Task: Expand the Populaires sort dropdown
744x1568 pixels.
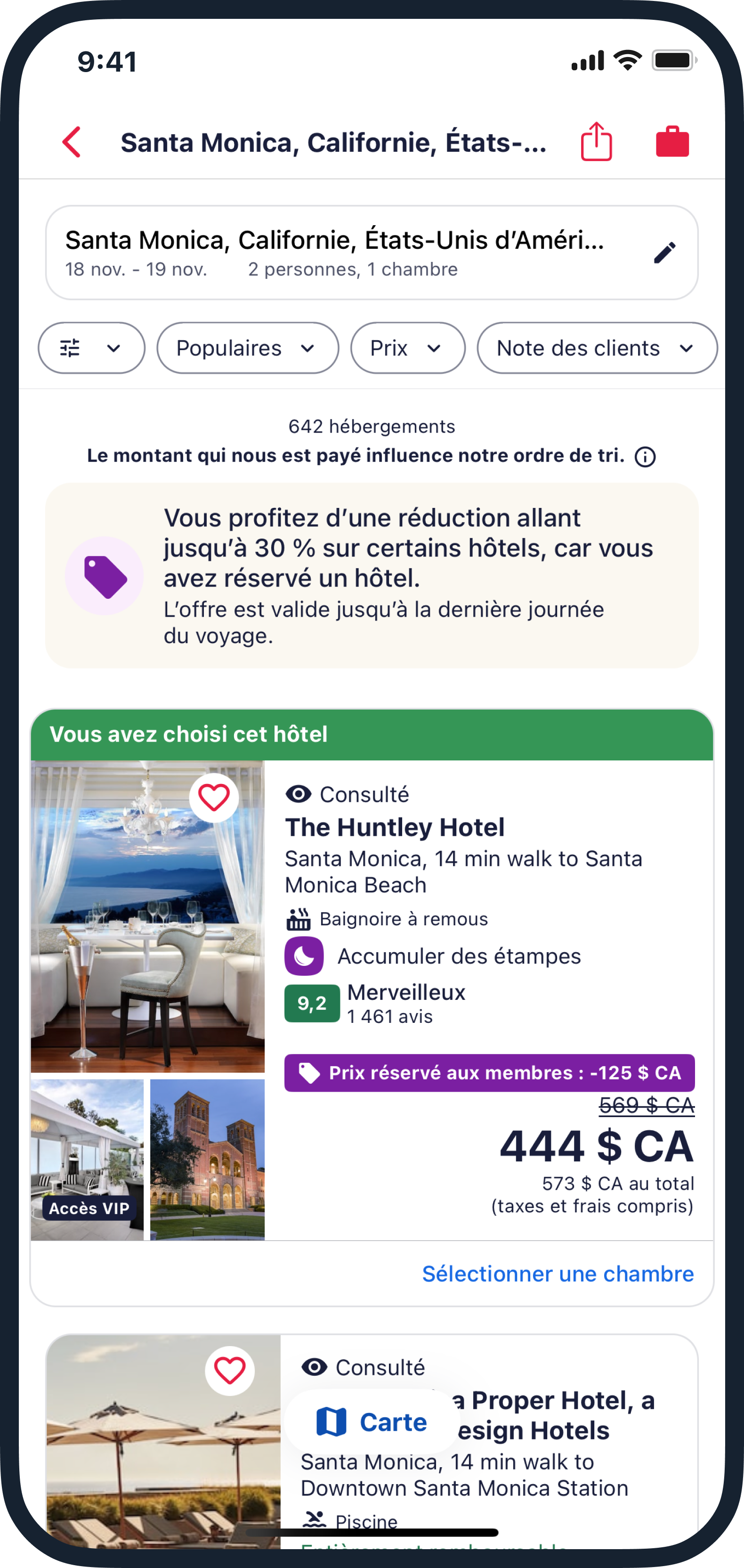Action: (247, 348)
